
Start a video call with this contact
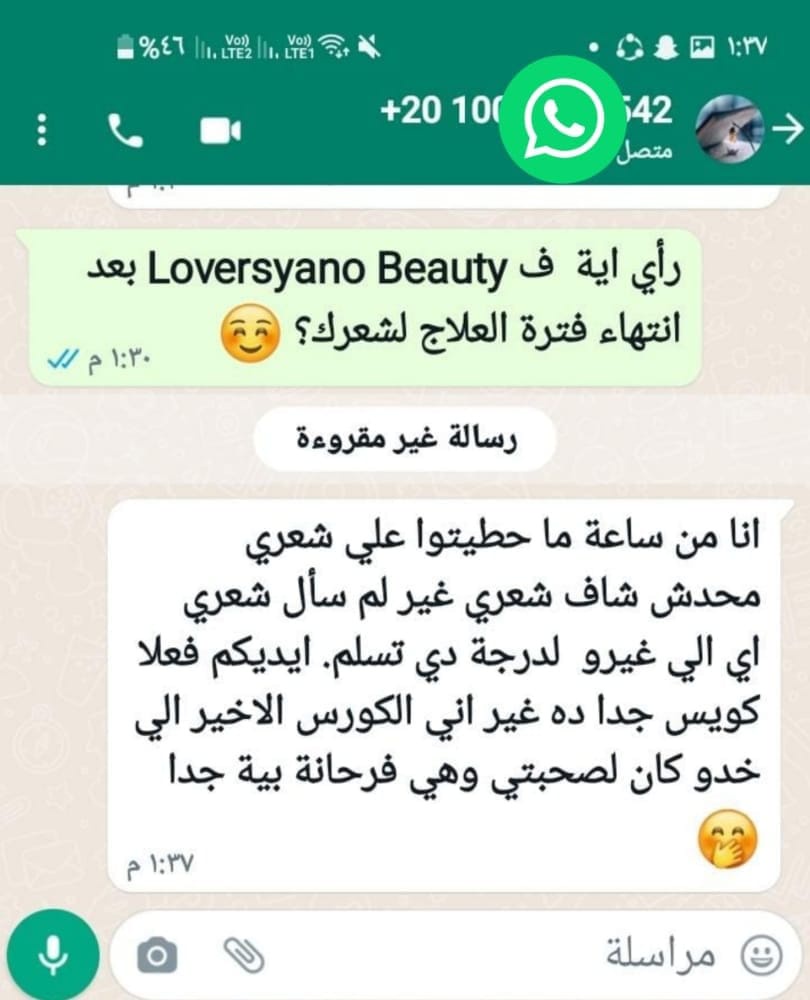coord(220,130)
